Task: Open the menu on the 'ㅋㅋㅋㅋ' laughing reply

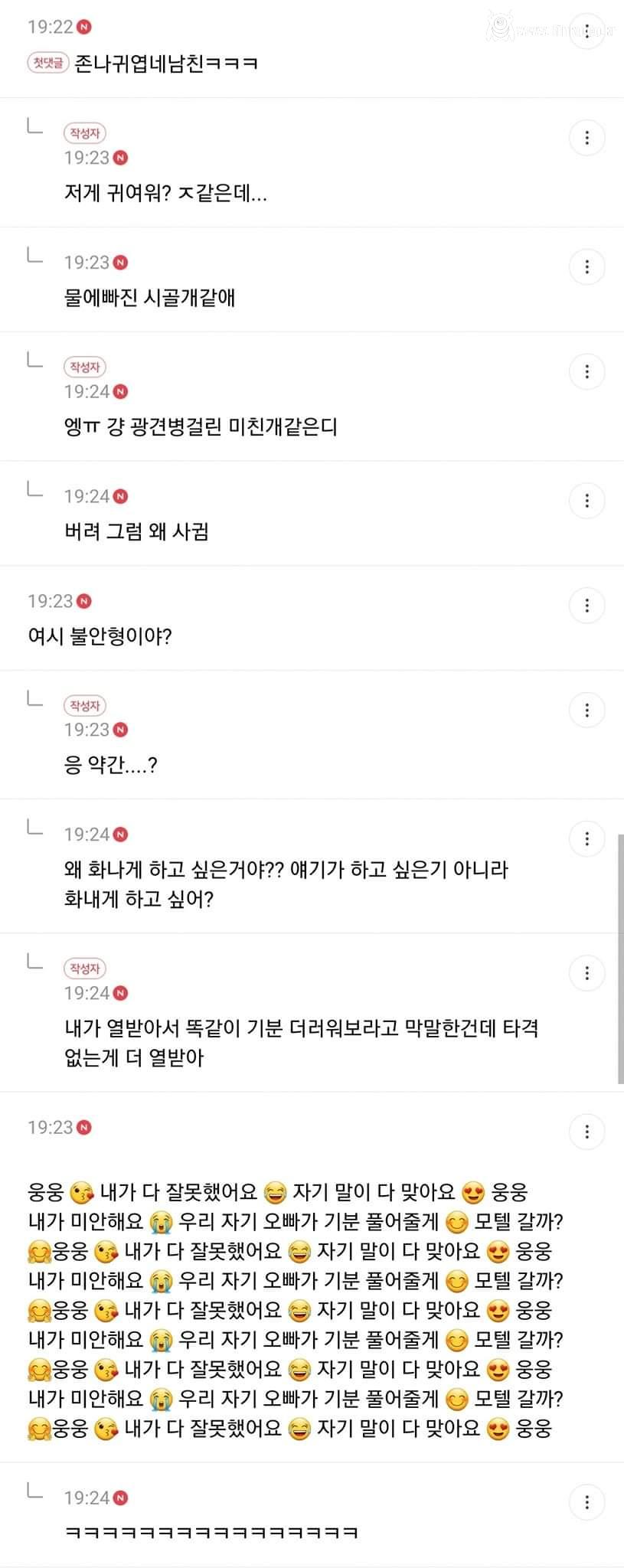Action: pyautogui.click(x=587, y=1502)
